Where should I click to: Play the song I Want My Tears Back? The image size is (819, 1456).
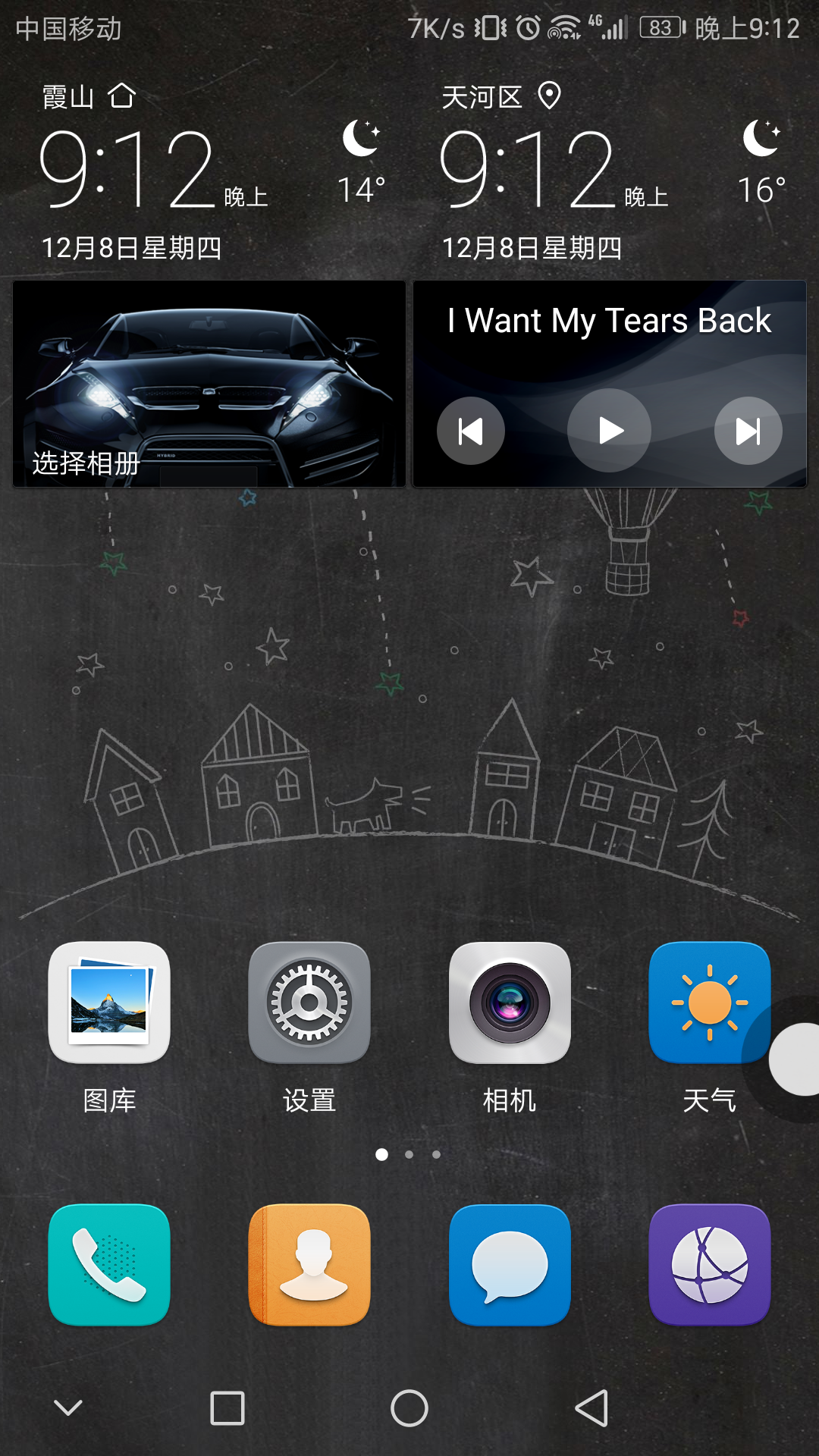[610, 431]
